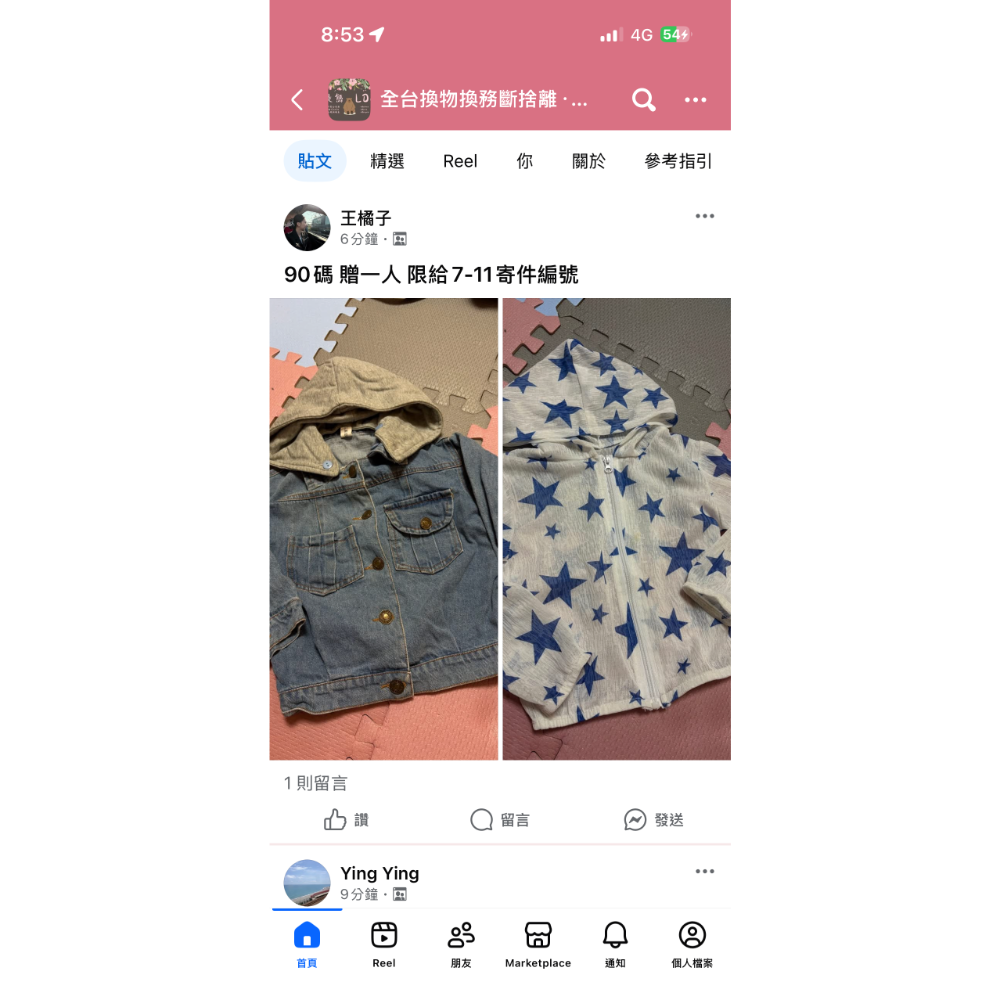This screenshot has width=1000, height=1000.
Task: Go back using the header arrow
Action: (297, 100)
